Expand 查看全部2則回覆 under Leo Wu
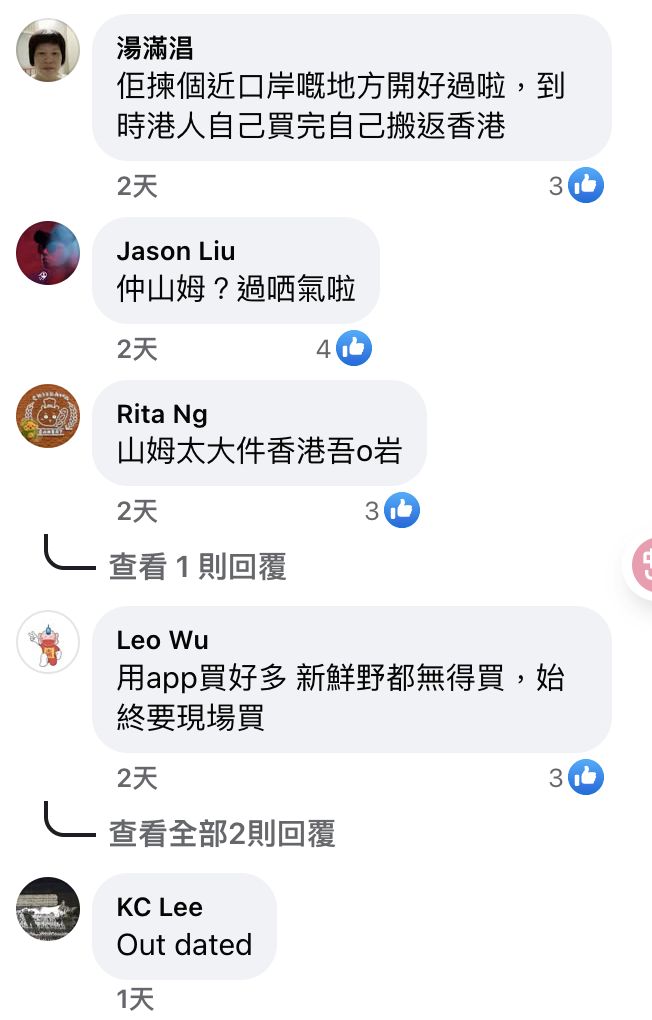Screen dimensions: 652x1020 [x=221, y=834]
